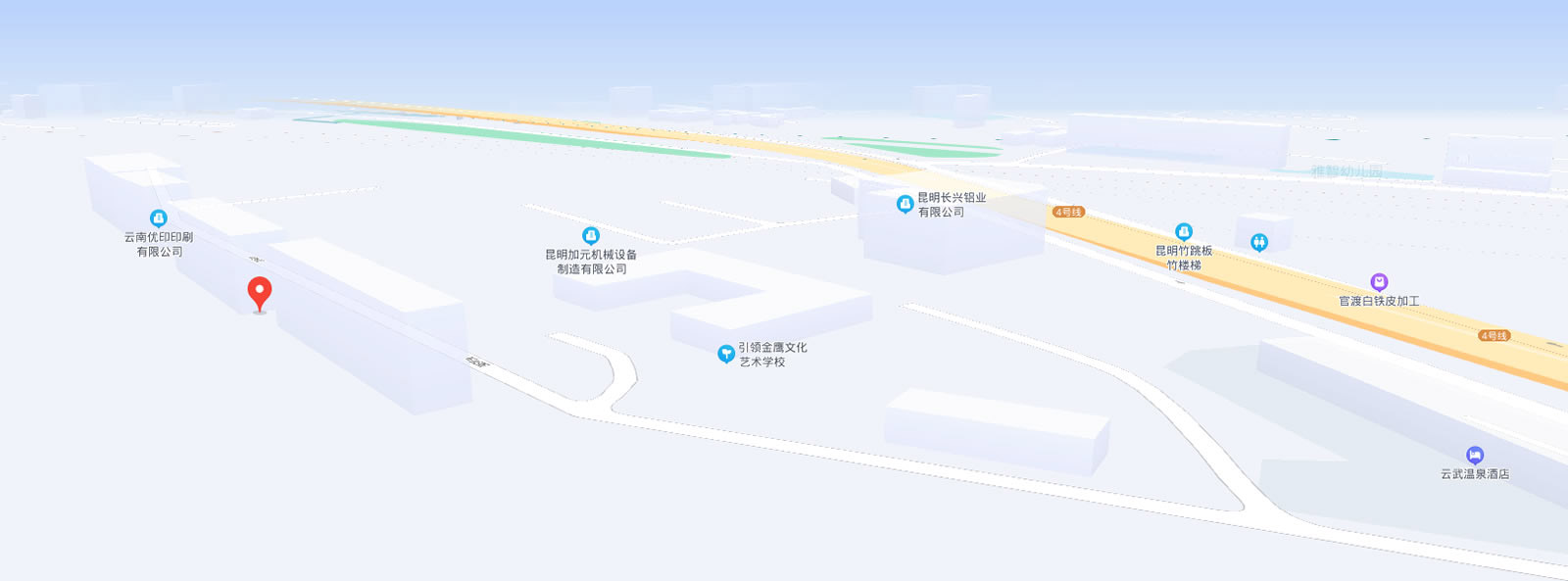Select the 昆明长兴铝业有限公司 marker

(906, 204)
